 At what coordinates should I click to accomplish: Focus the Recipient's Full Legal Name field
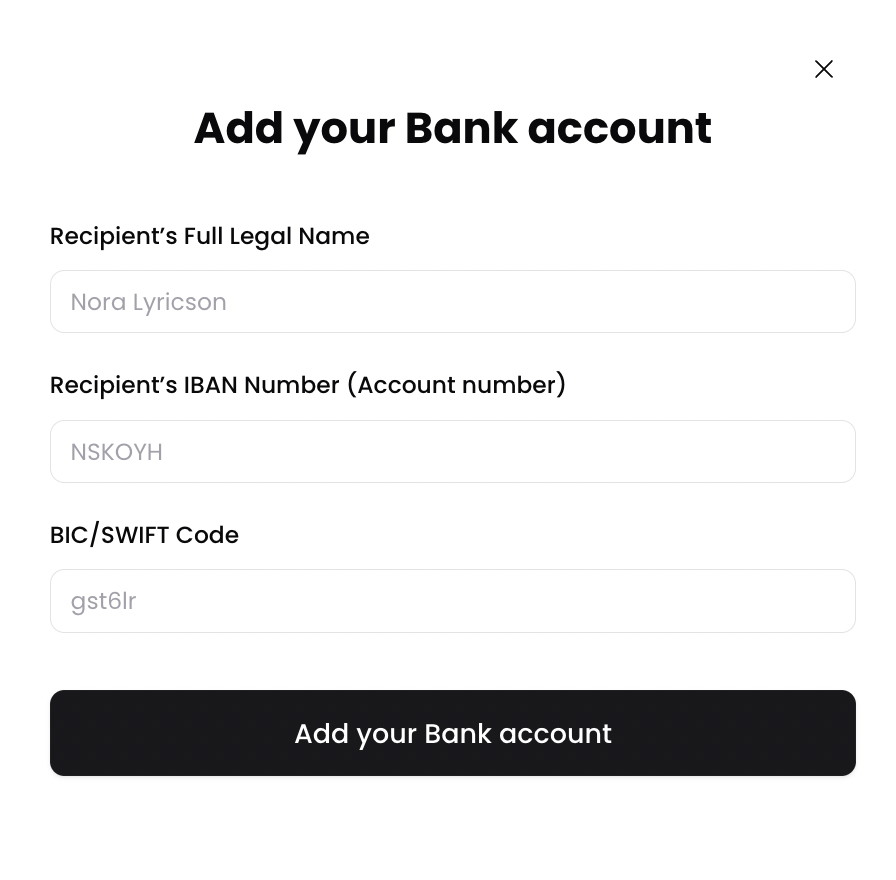point(452,302)
